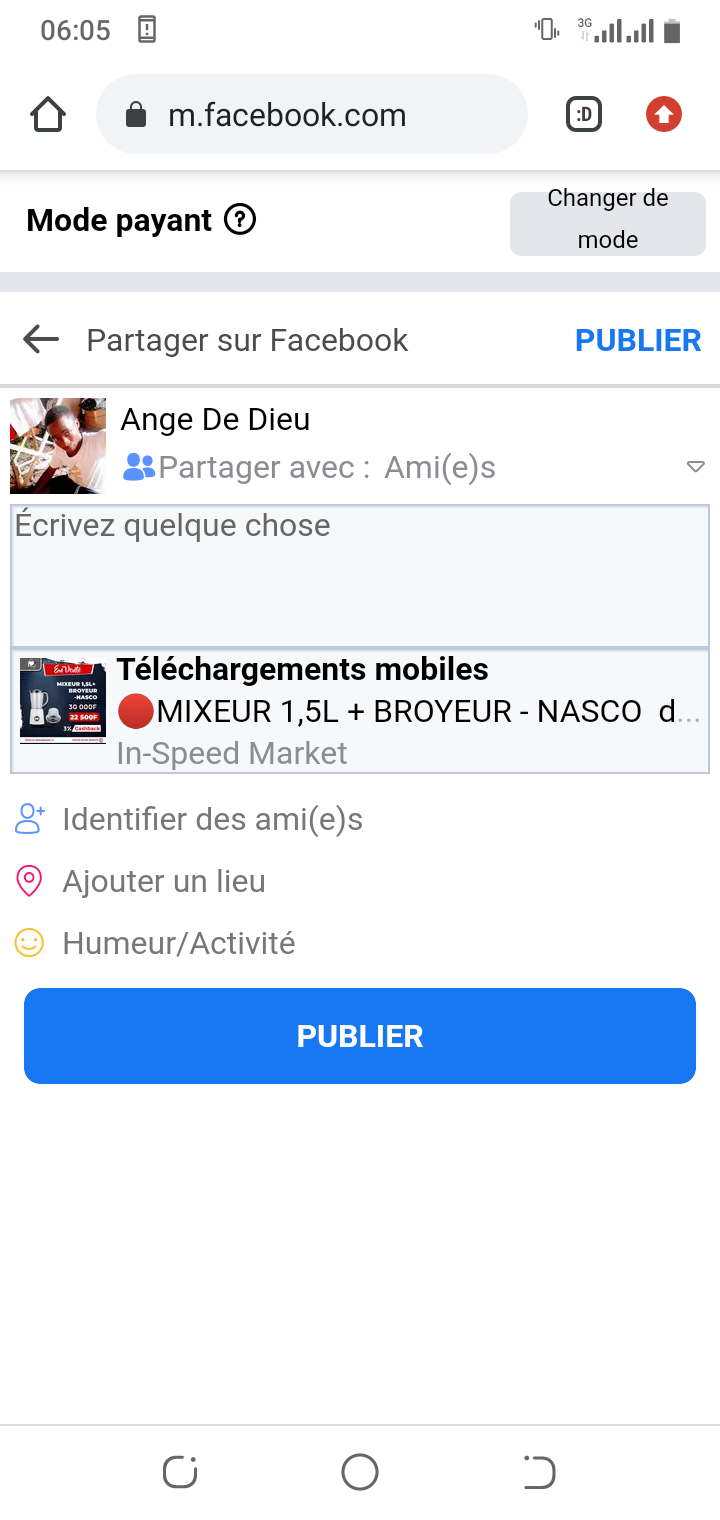Choose Ajouter un lieu
The width and height of the screenshot is (720, 1520).
164,882
